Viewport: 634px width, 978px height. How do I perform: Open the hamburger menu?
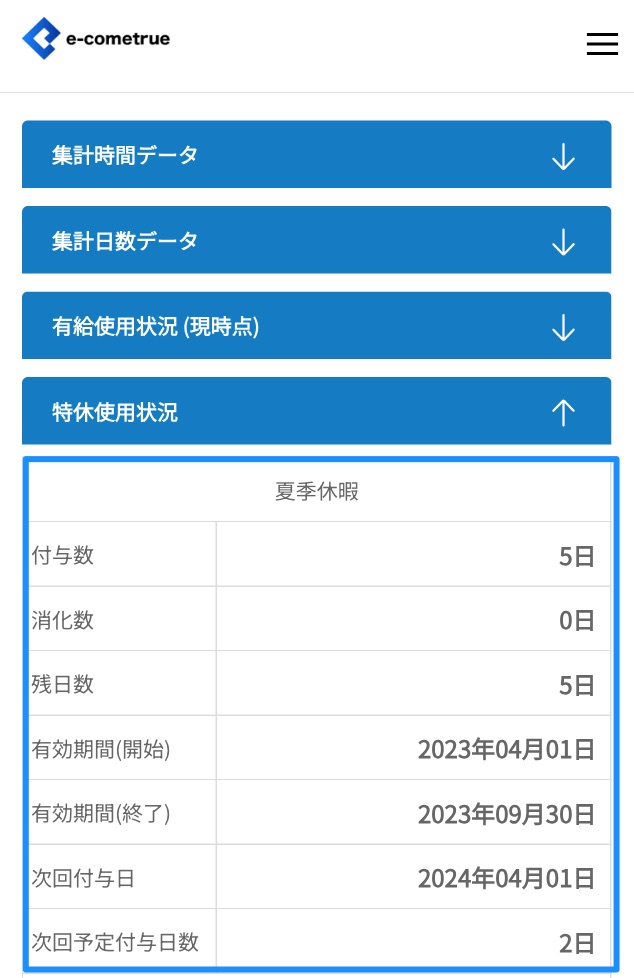pyautogui.click(x=601, y=44)
